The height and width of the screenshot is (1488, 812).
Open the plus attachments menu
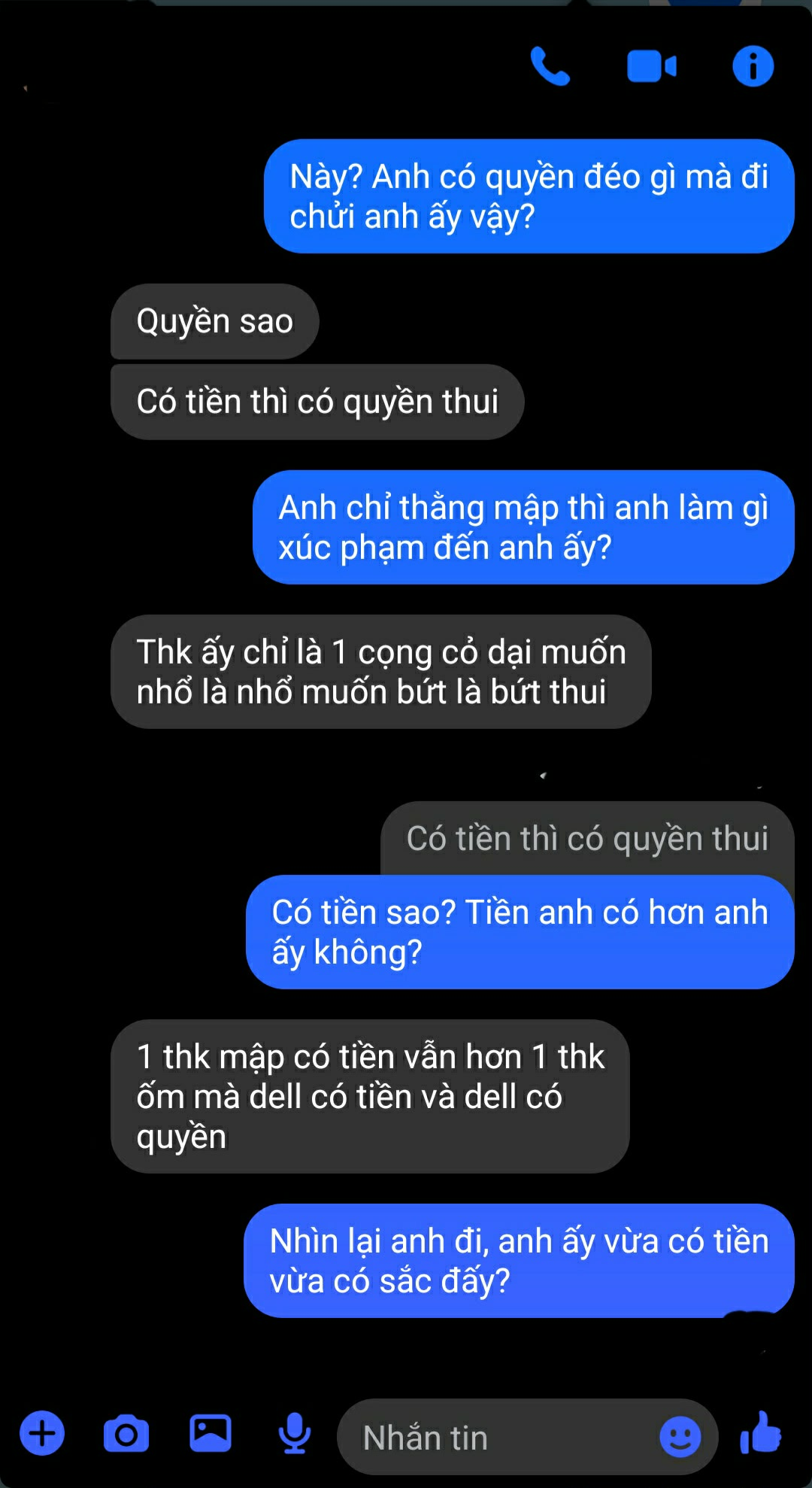coord(42,1433)
